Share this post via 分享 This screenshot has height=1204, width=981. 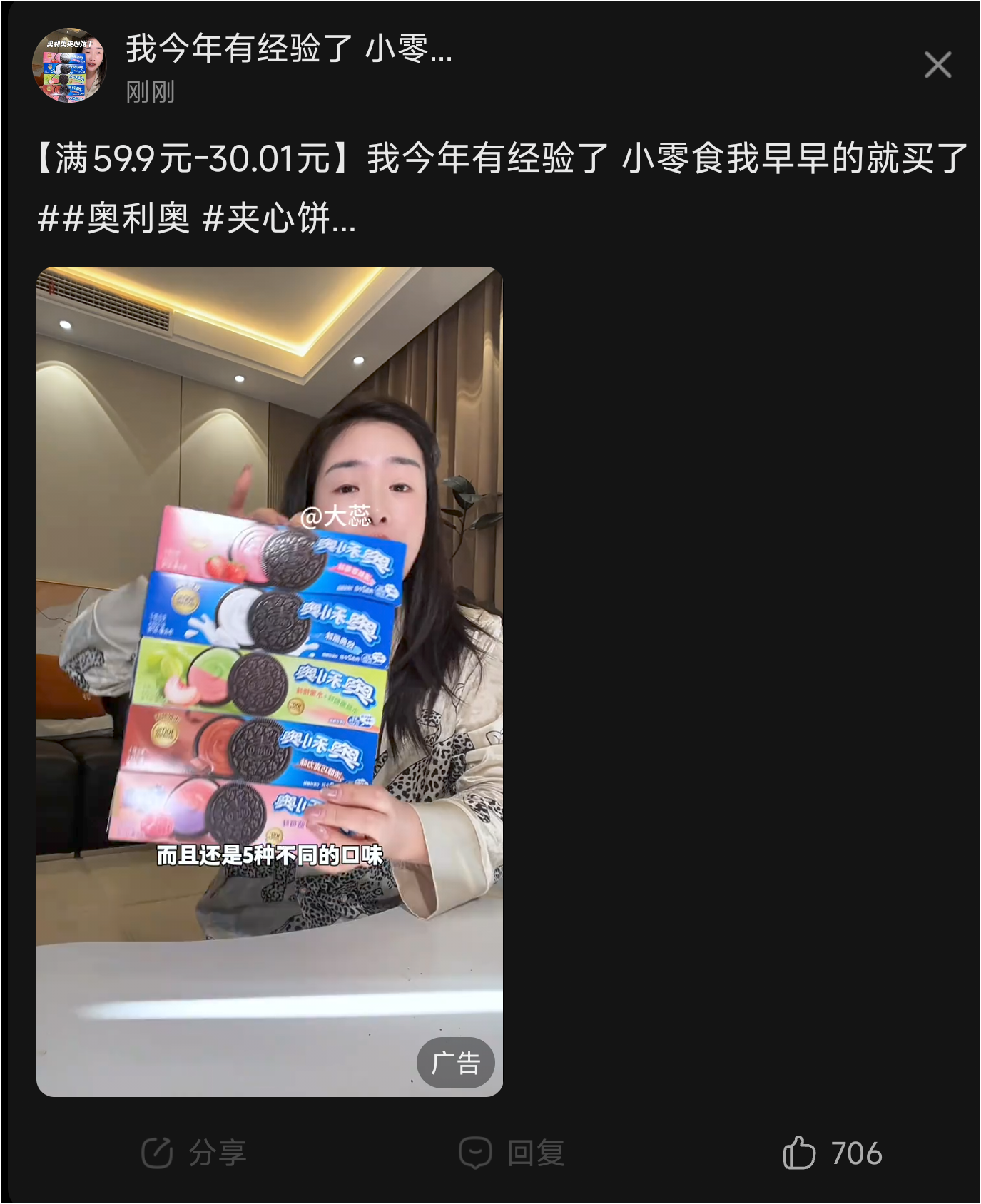click(x=194, y=1153)
